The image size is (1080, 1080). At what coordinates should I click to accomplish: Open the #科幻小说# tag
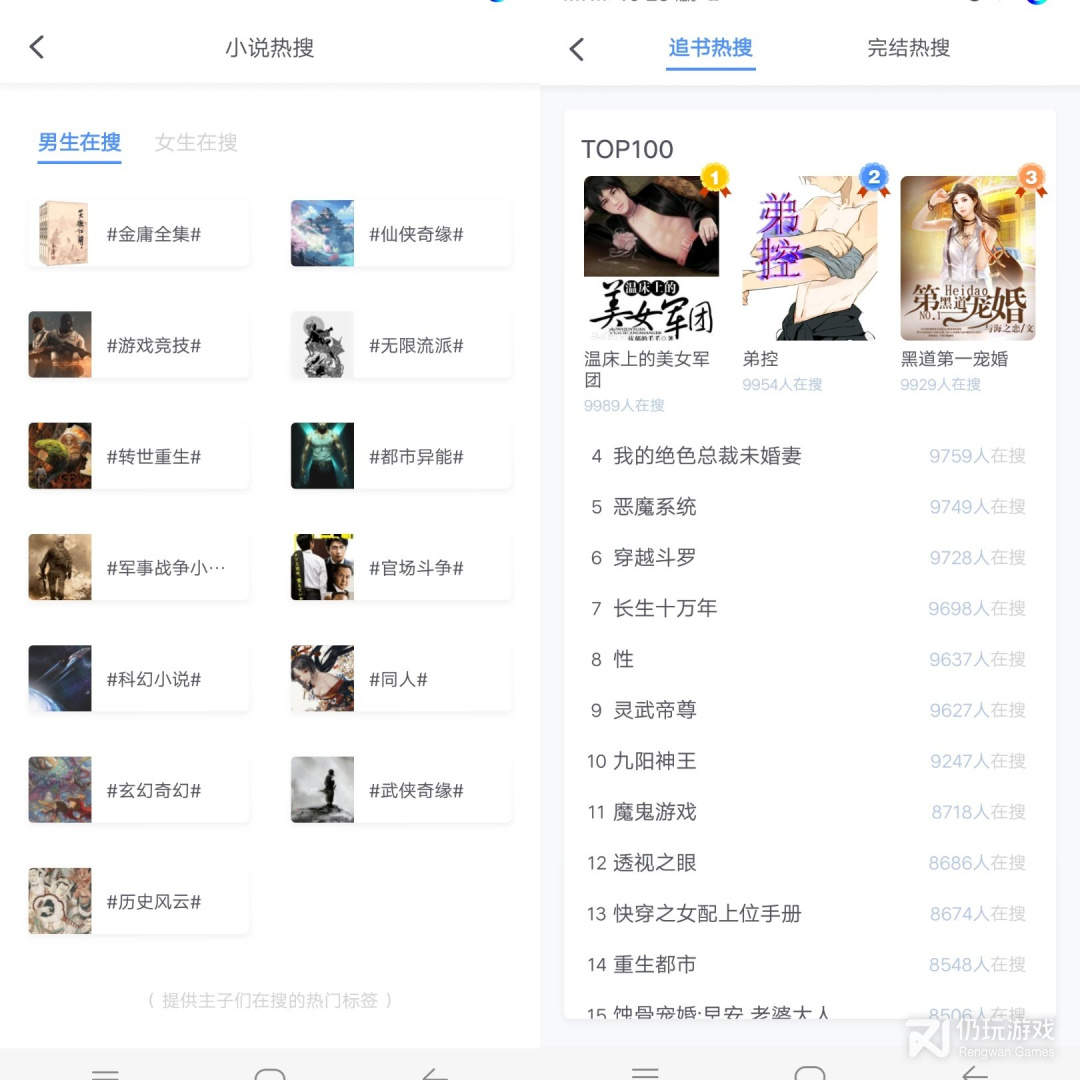tap(139, 679)
